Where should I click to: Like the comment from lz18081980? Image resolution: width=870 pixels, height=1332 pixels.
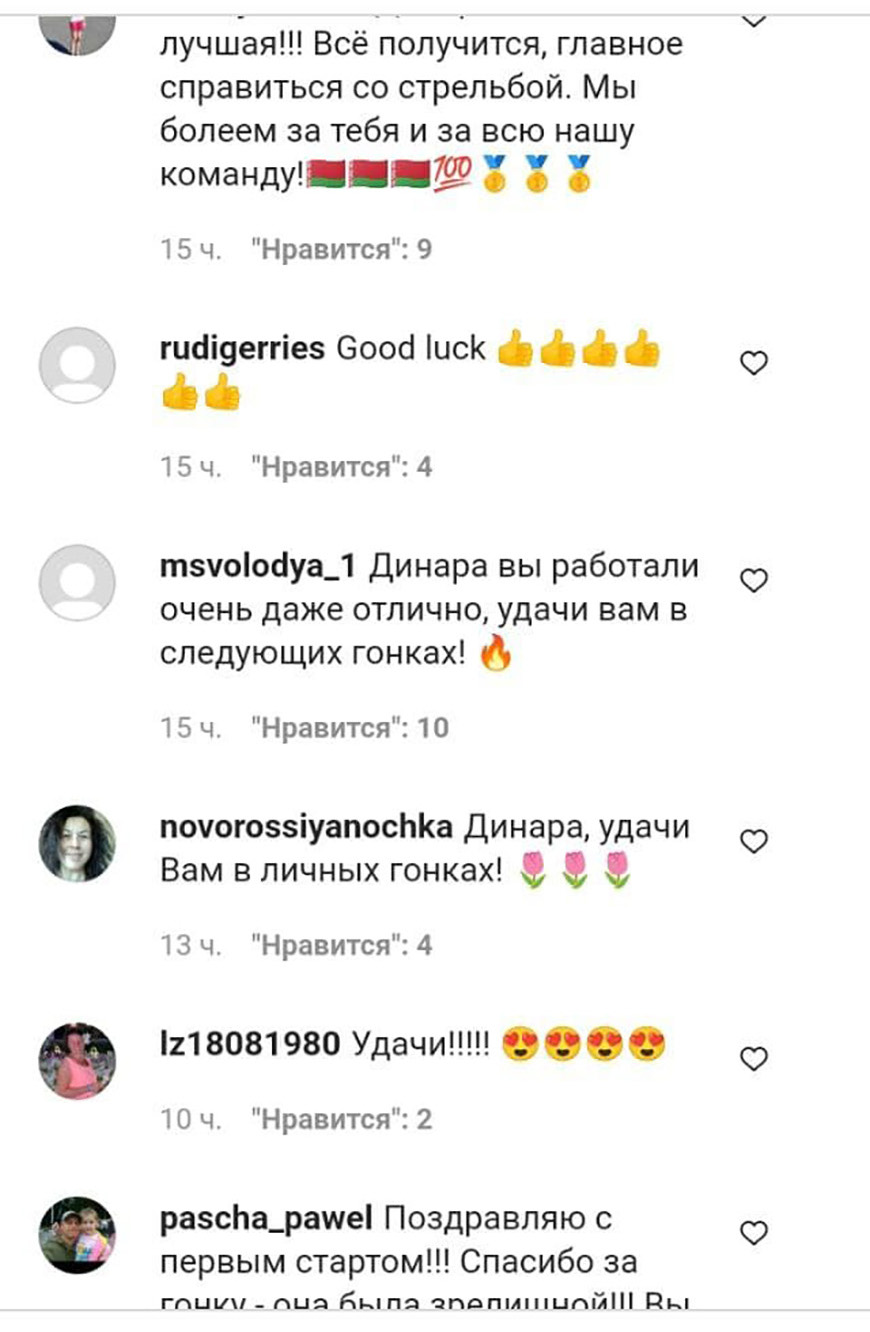pos(753,1058)
